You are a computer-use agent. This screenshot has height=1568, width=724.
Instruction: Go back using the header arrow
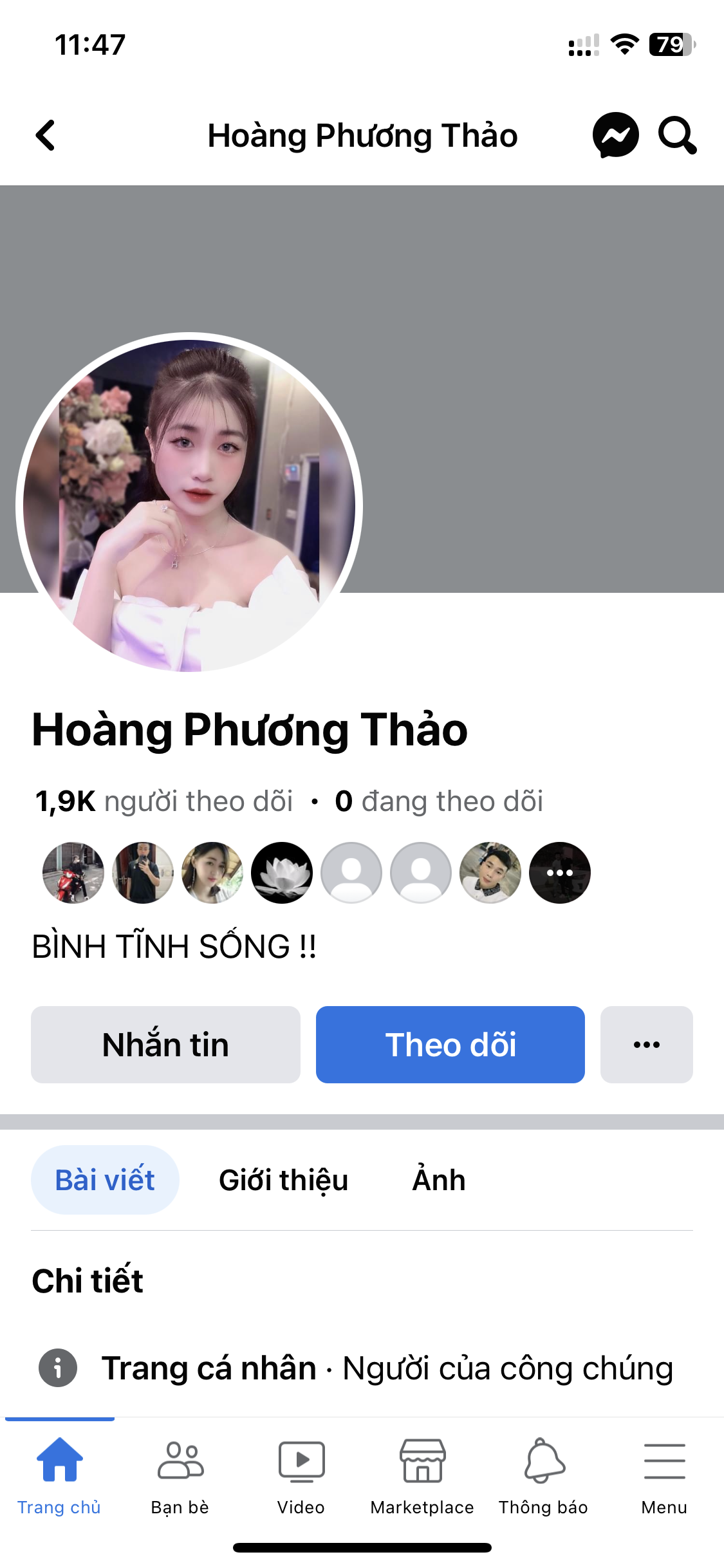coord(46,135)
